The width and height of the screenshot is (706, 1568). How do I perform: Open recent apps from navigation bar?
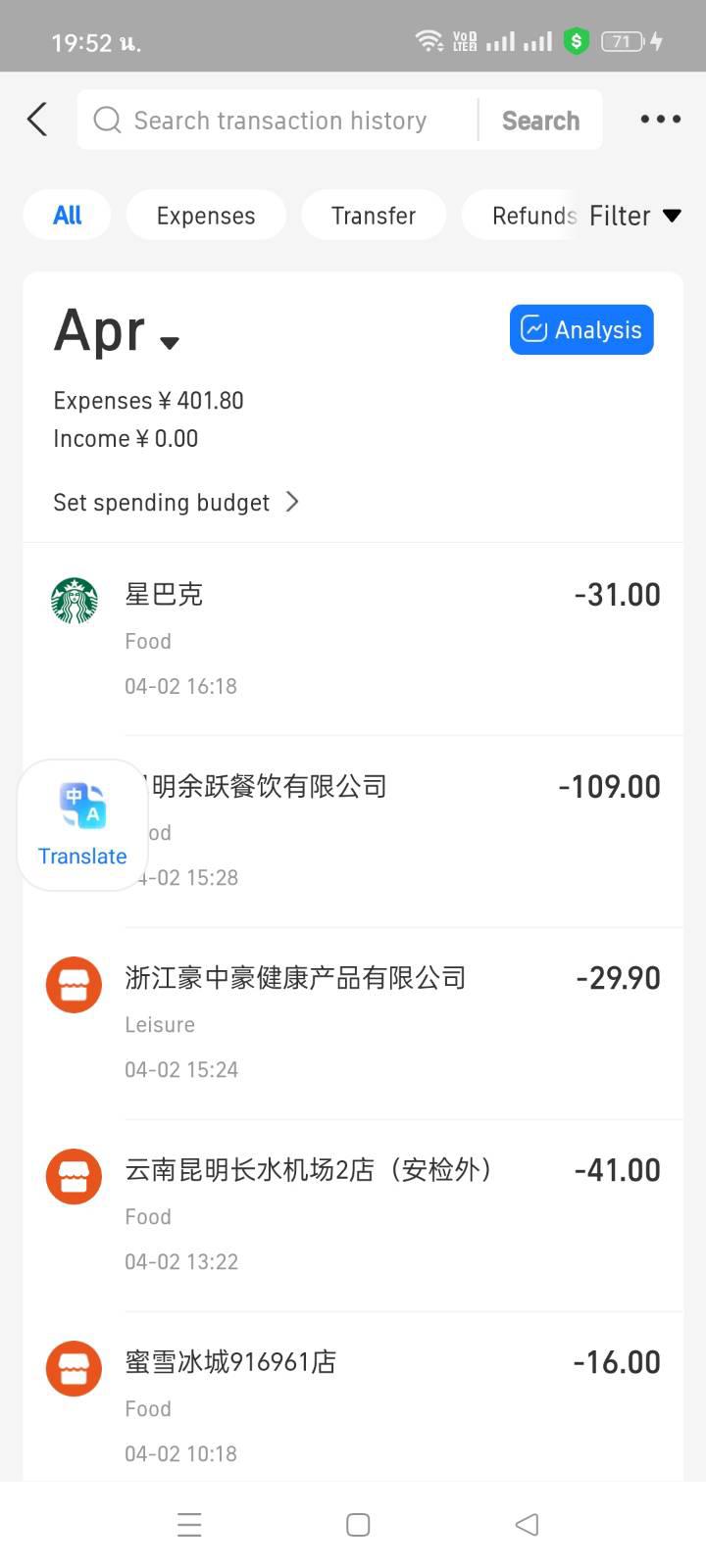click(189, 1525)
